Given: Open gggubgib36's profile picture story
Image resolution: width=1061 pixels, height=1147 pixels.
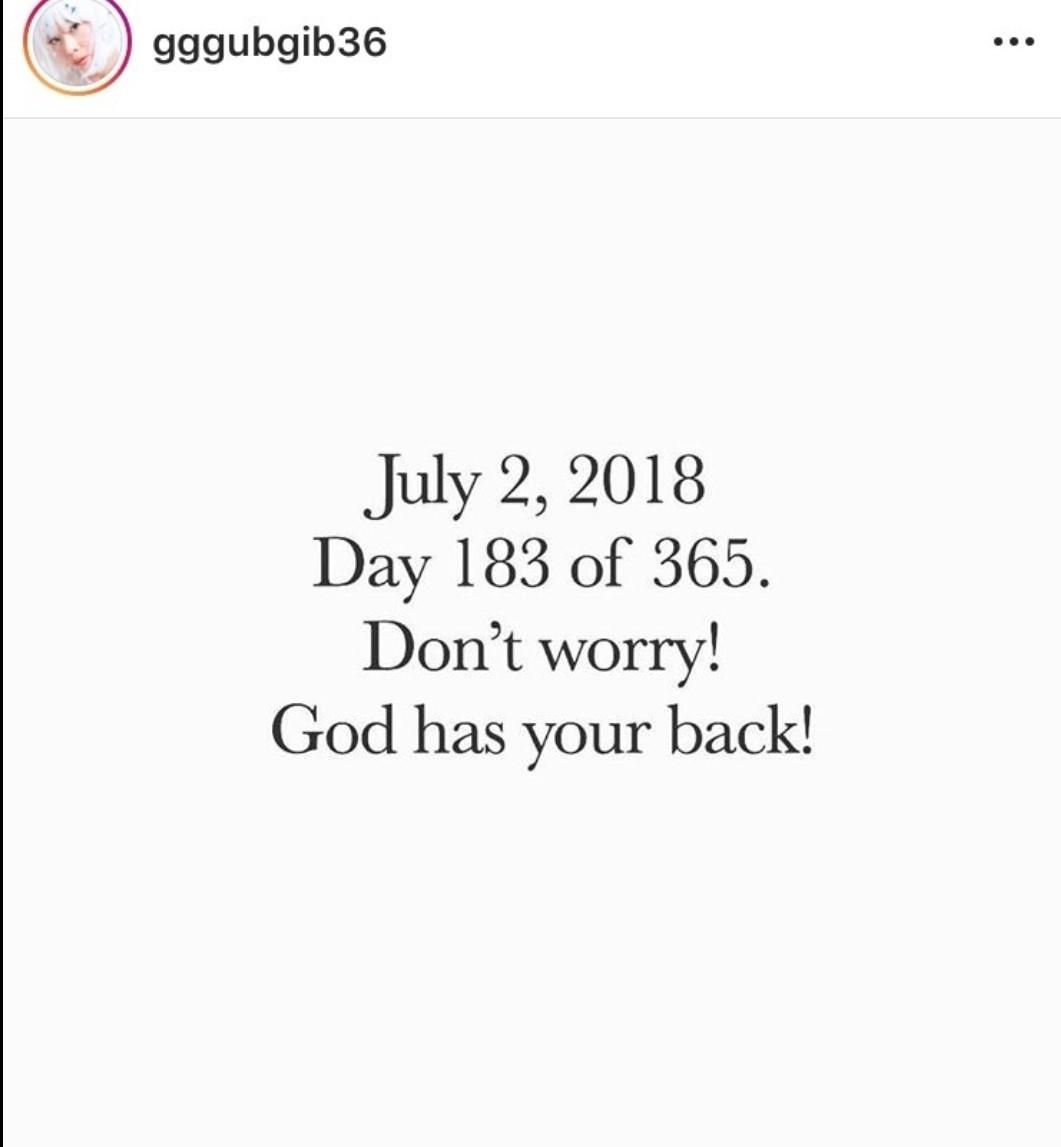Looking at the screenshot, I should pyautogui.click(x=77, y=45).
